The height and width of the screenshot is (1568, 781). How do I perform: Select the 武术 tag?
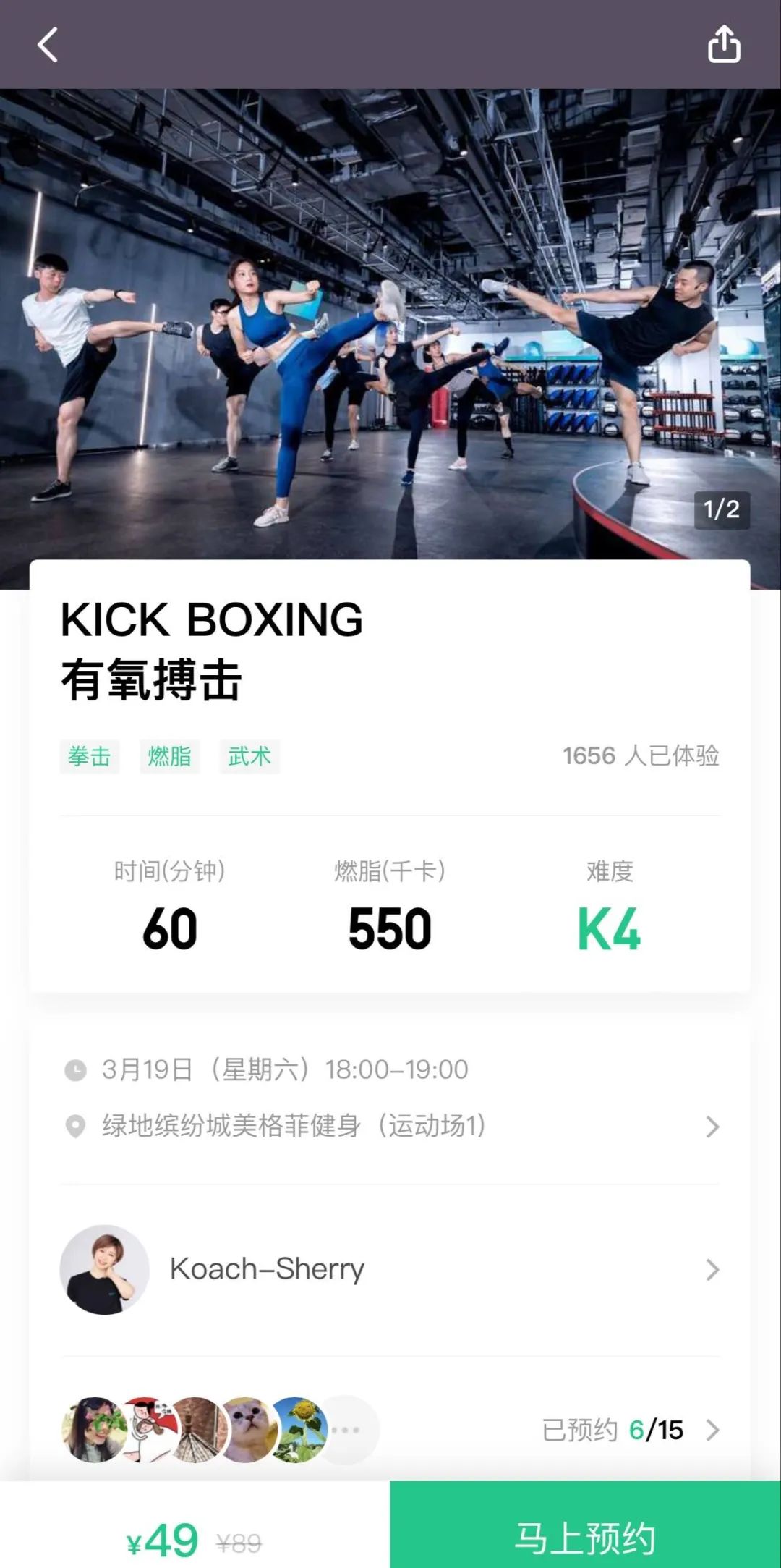coord(249,756)
